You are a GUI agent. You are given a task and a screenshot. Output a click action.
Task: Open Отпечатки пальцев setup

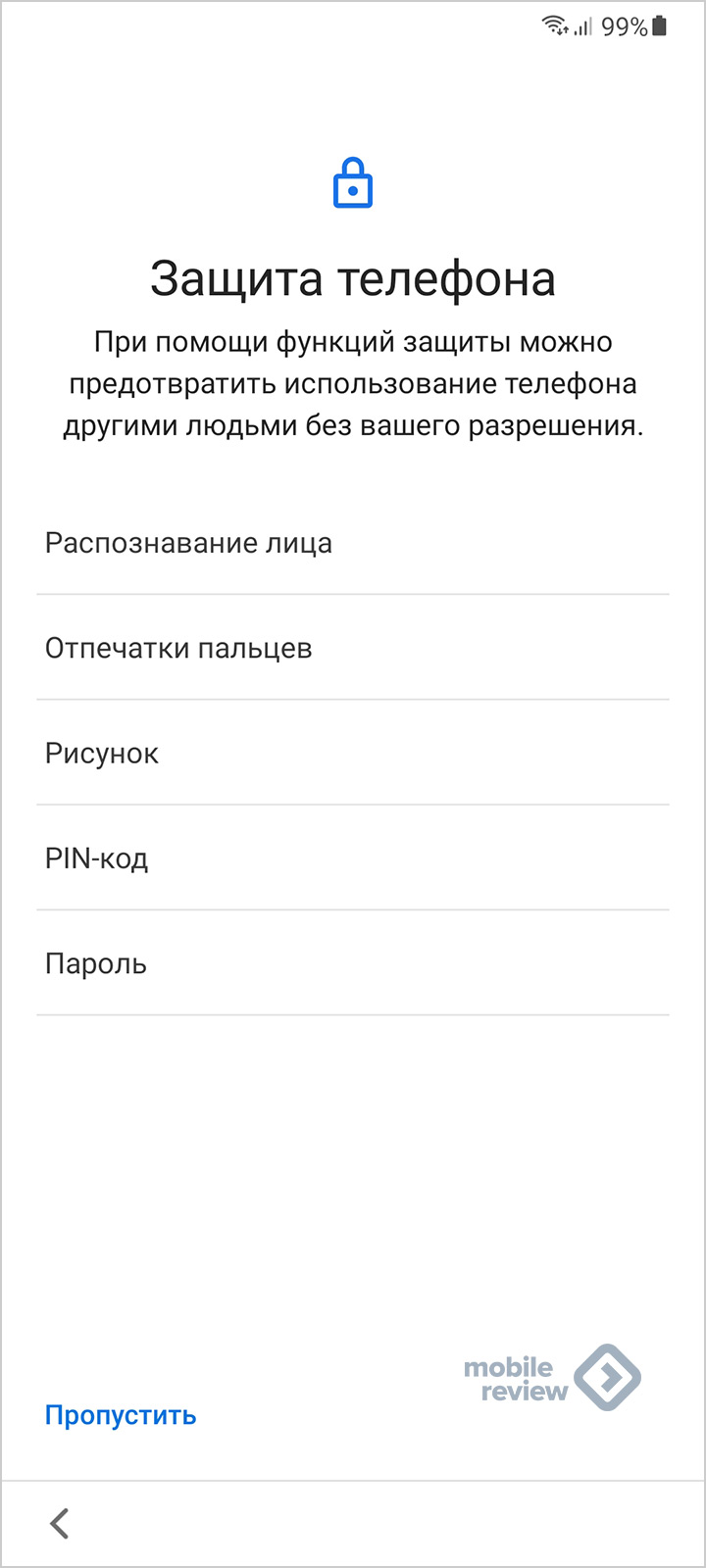(353, 648)
